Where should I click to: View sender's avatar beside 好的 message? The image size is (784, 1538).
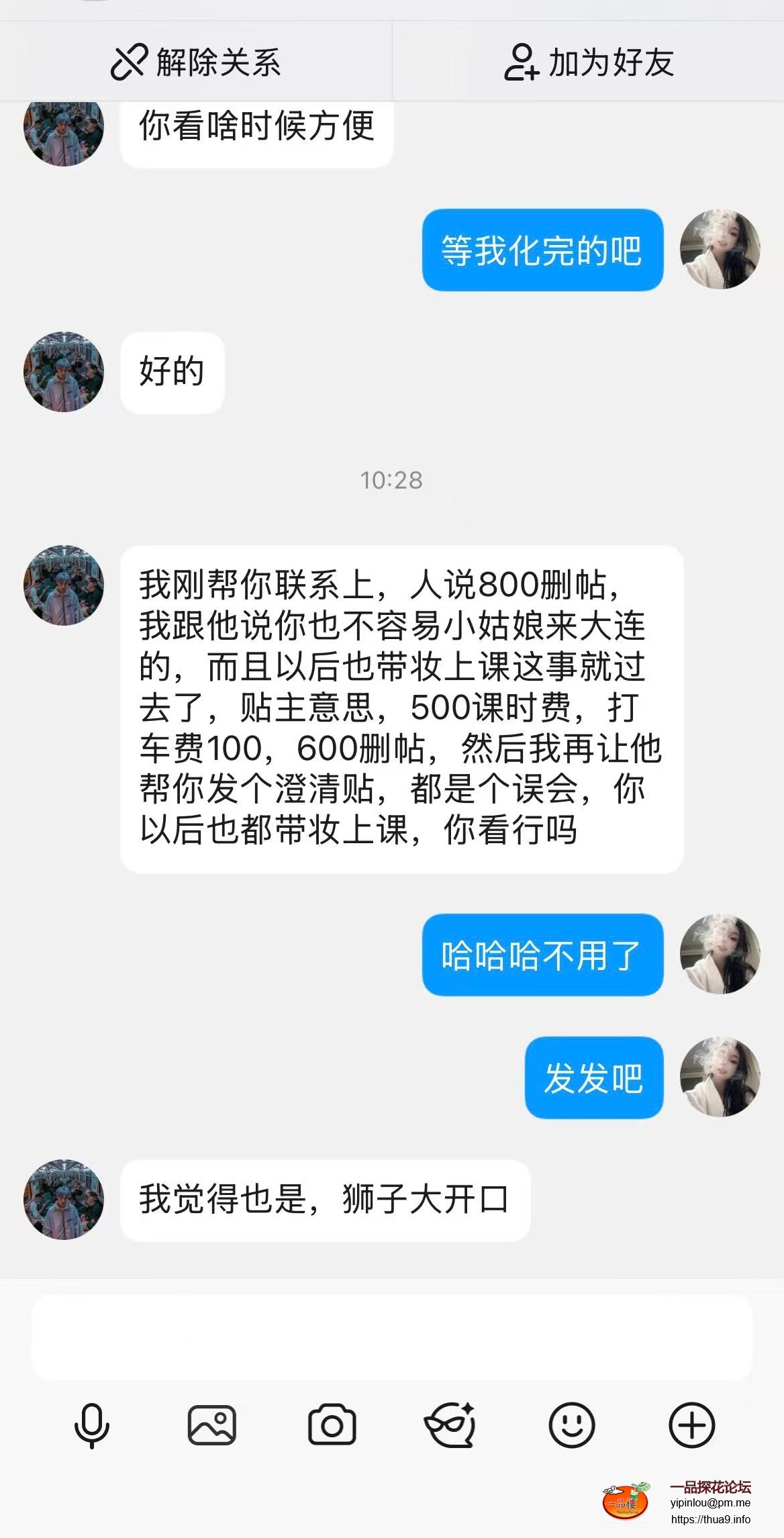(x=64, y=372)
